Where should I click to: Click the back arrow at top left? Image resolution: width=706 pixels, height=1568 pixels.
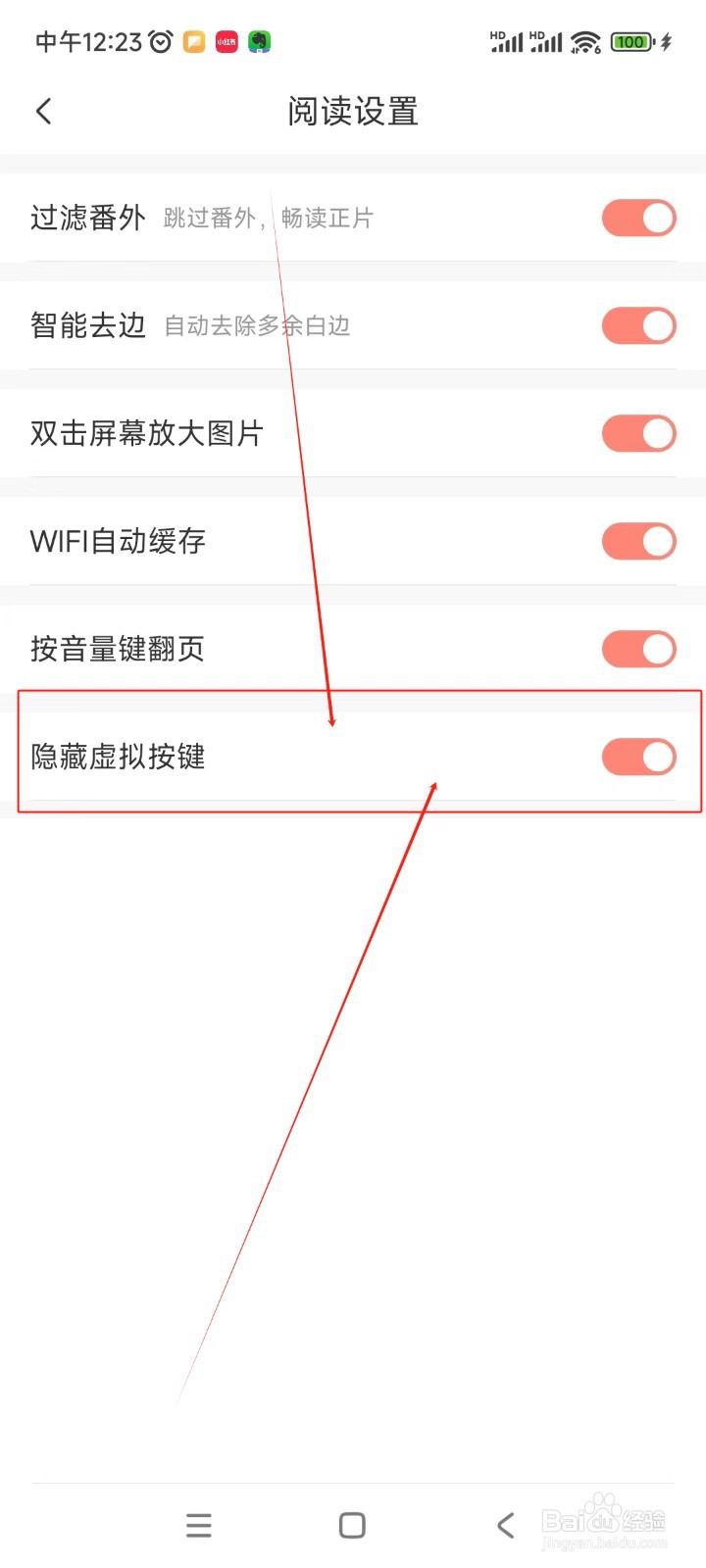click(x=43, y=111)
